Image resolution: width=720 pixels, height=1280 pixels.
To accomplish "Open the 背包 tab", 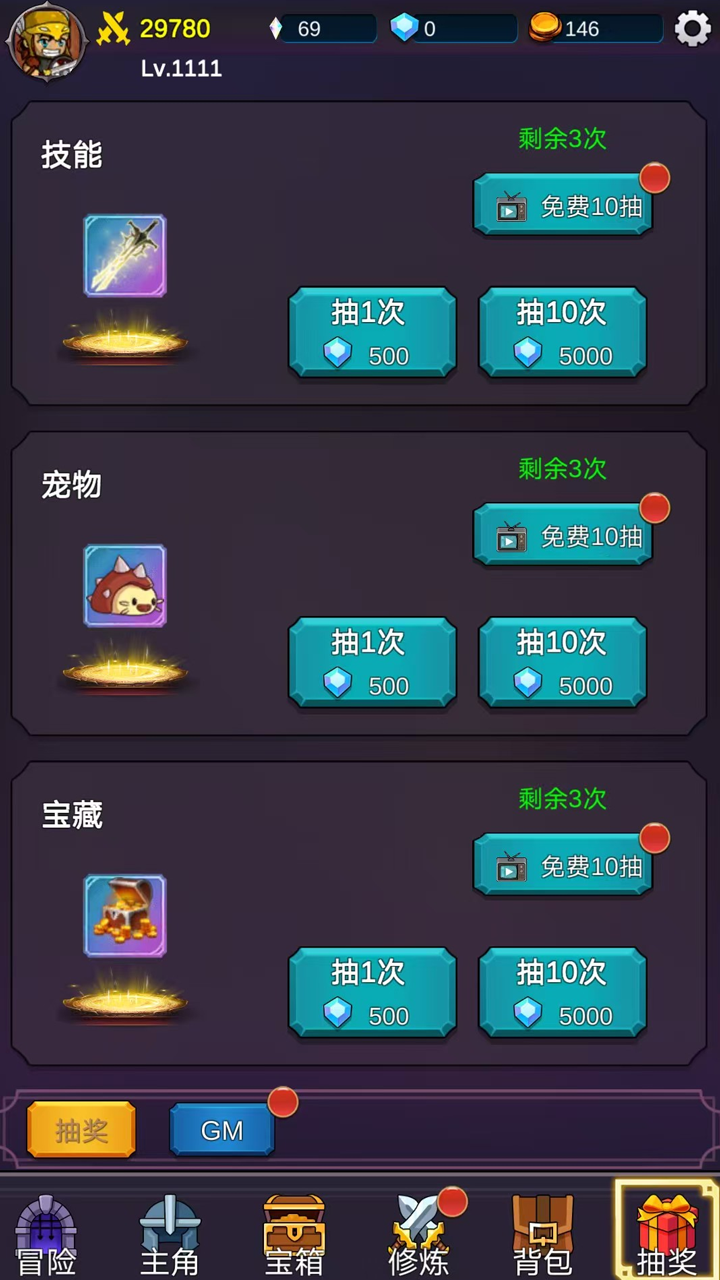I will pyautogui.click(x=542, y=1235).
